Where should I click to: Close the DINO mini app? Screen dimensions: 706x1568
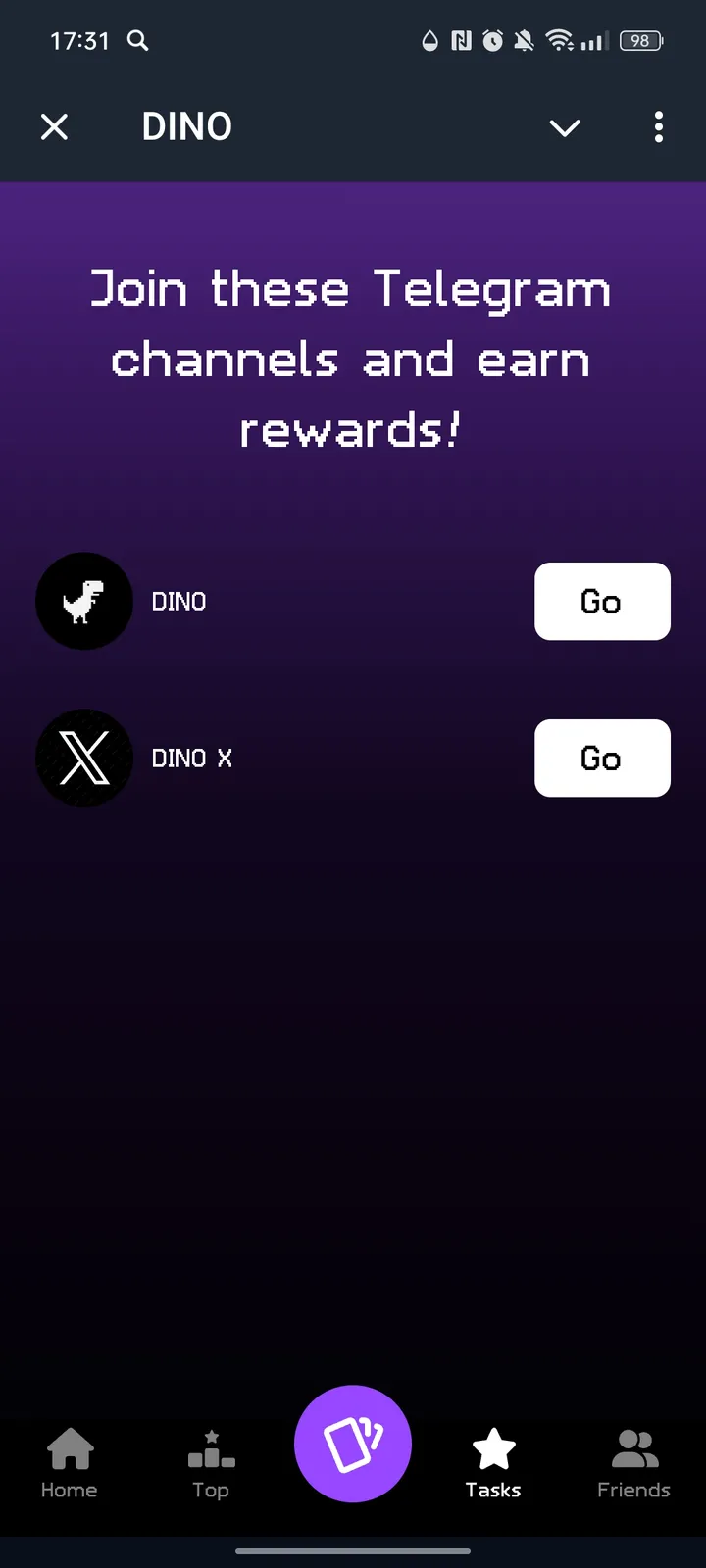click(54, 126)
